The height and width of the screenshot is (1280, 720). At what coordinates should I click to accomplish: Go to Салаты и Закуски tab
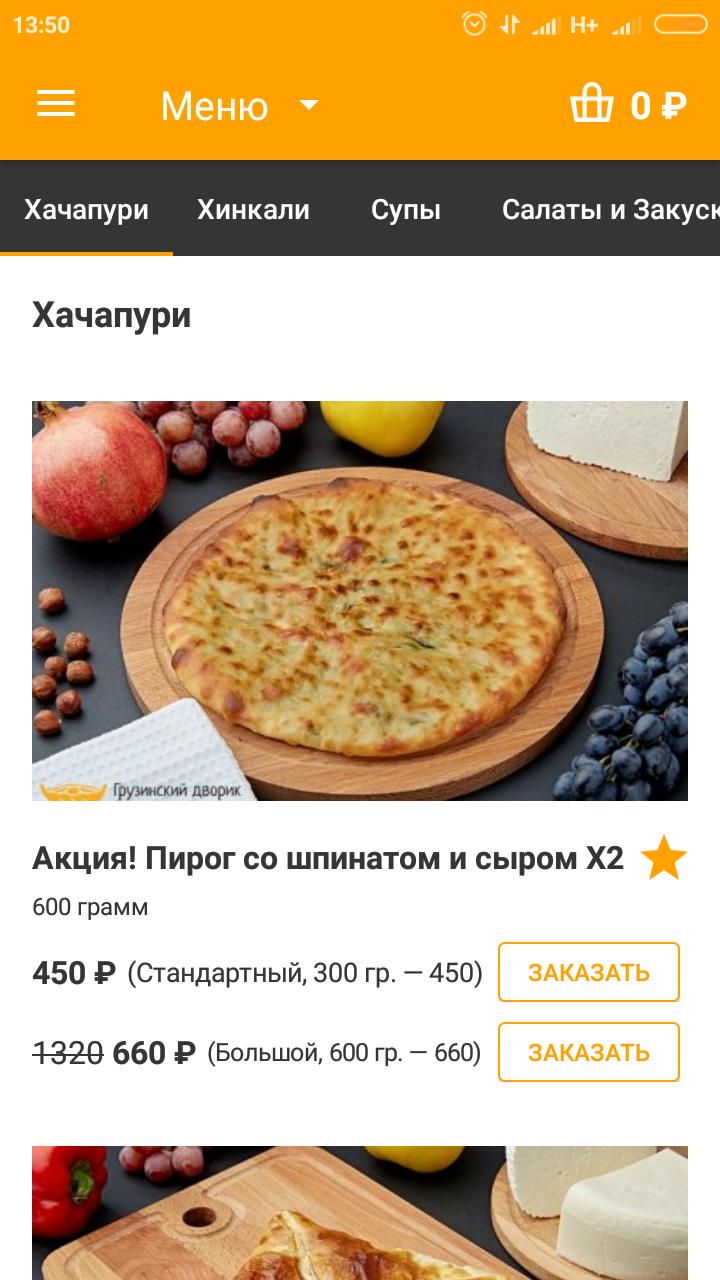[610, 209]
